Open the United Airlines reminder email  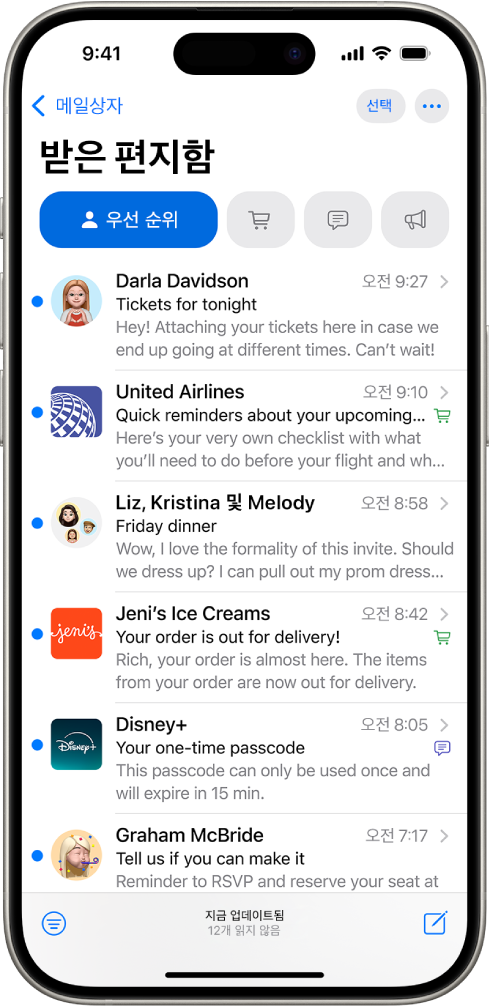coord(244,426)
